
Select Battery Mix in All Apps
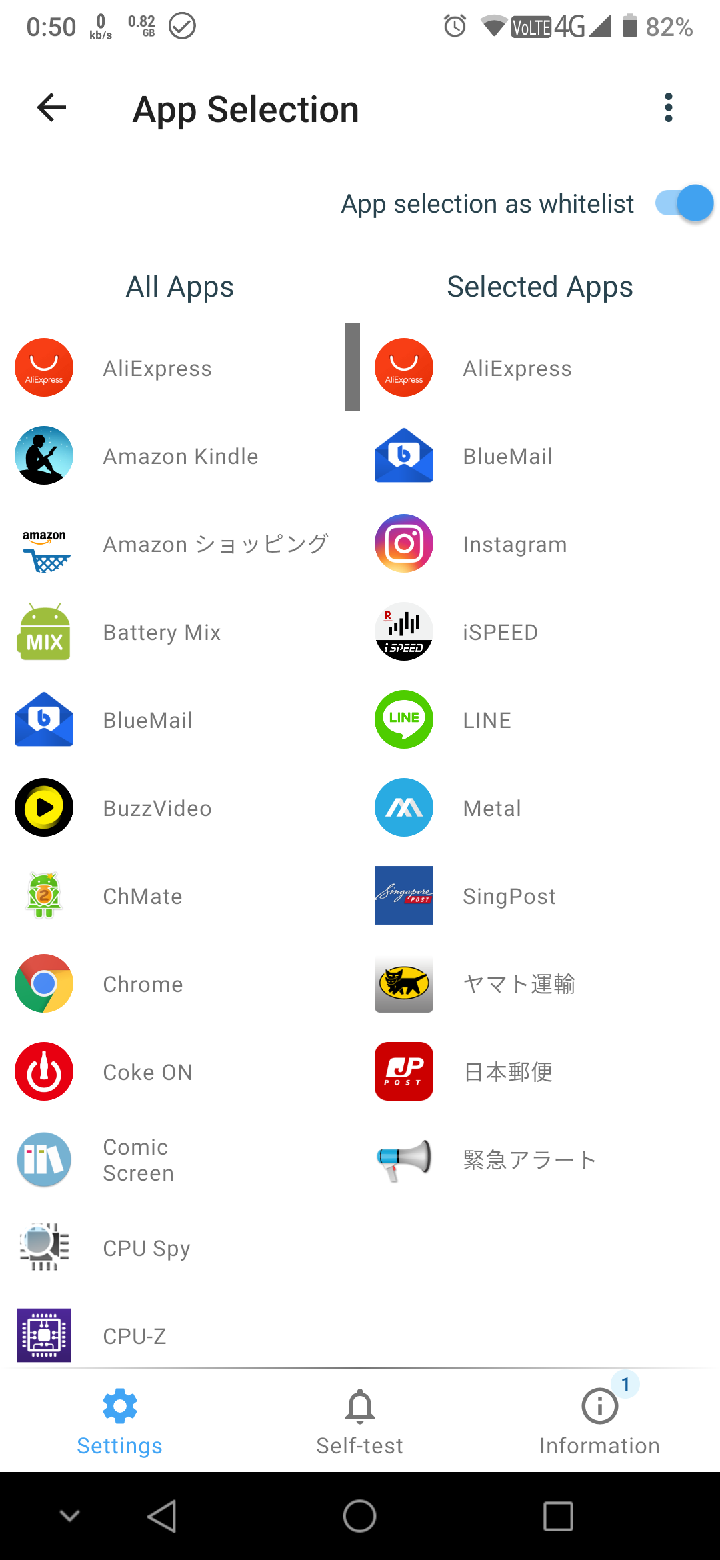(x=160, y=632)
